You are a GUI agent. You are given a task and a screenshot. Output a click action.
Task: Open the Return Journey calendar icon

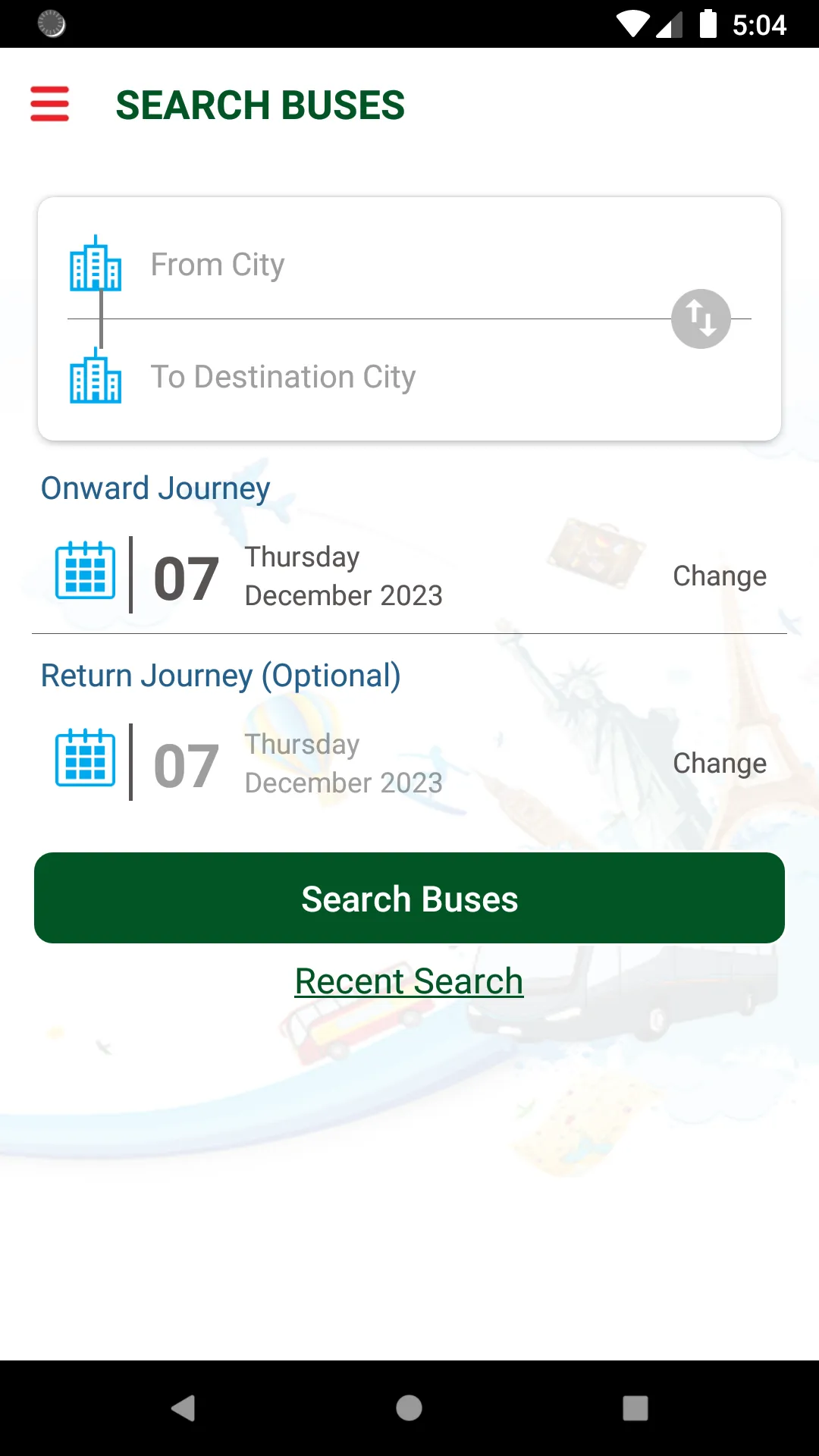86,758
